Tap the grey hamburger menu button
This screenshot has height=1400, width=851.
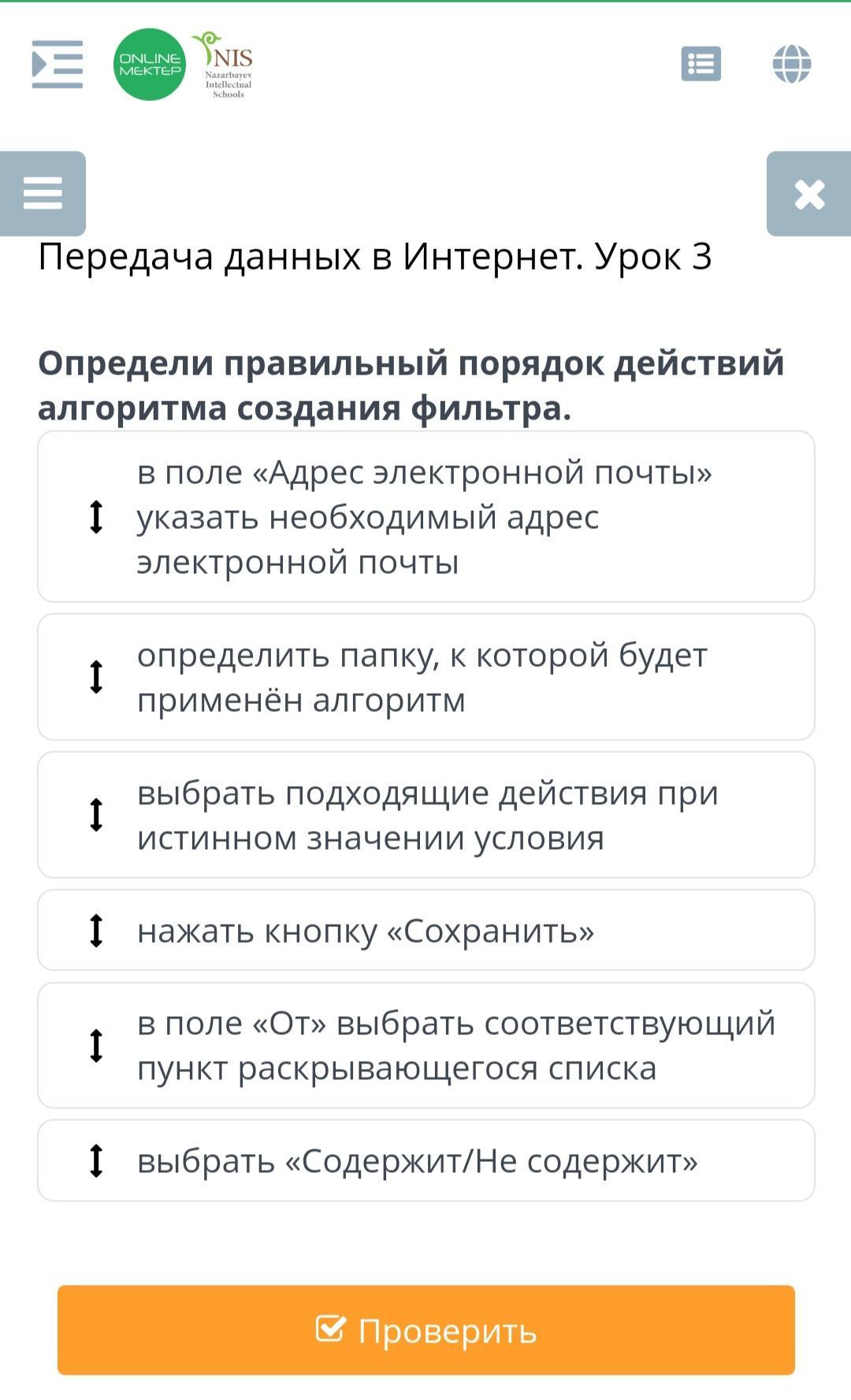[43, 193]
